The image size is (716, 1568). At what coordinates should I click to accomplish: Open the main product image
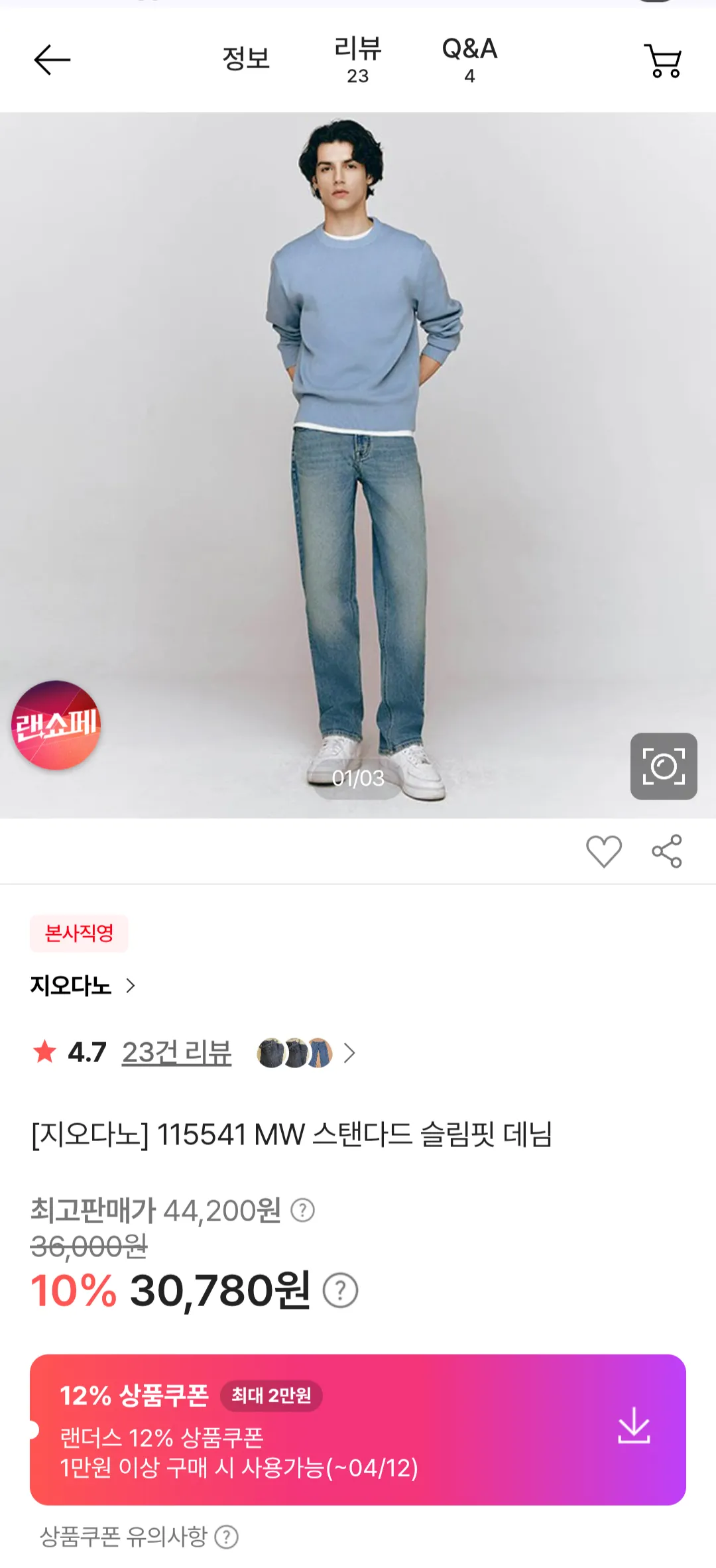[358, 464]
